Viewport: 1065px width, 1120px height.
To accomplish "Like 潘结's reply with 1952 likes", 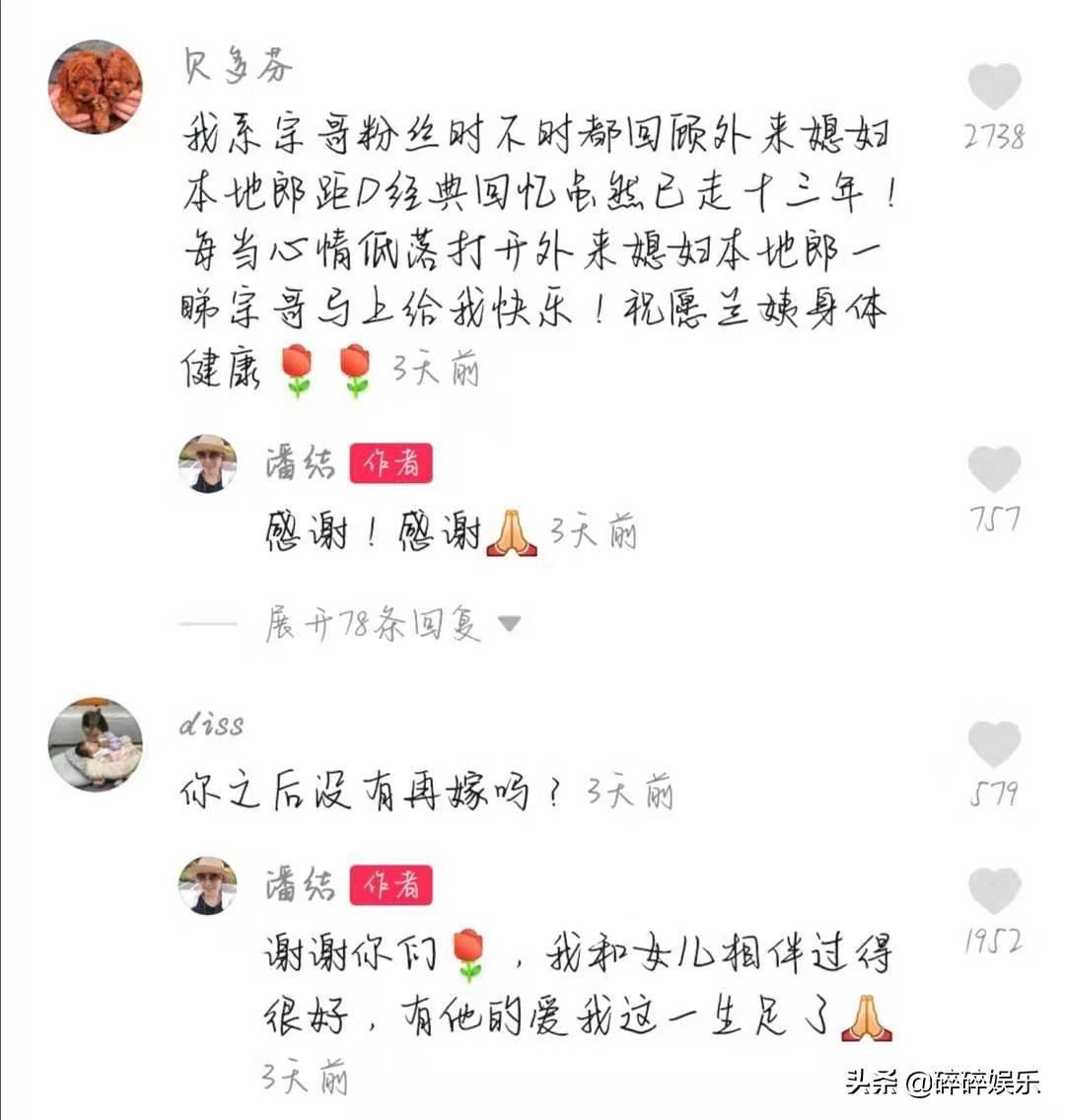I will (993, 891).
